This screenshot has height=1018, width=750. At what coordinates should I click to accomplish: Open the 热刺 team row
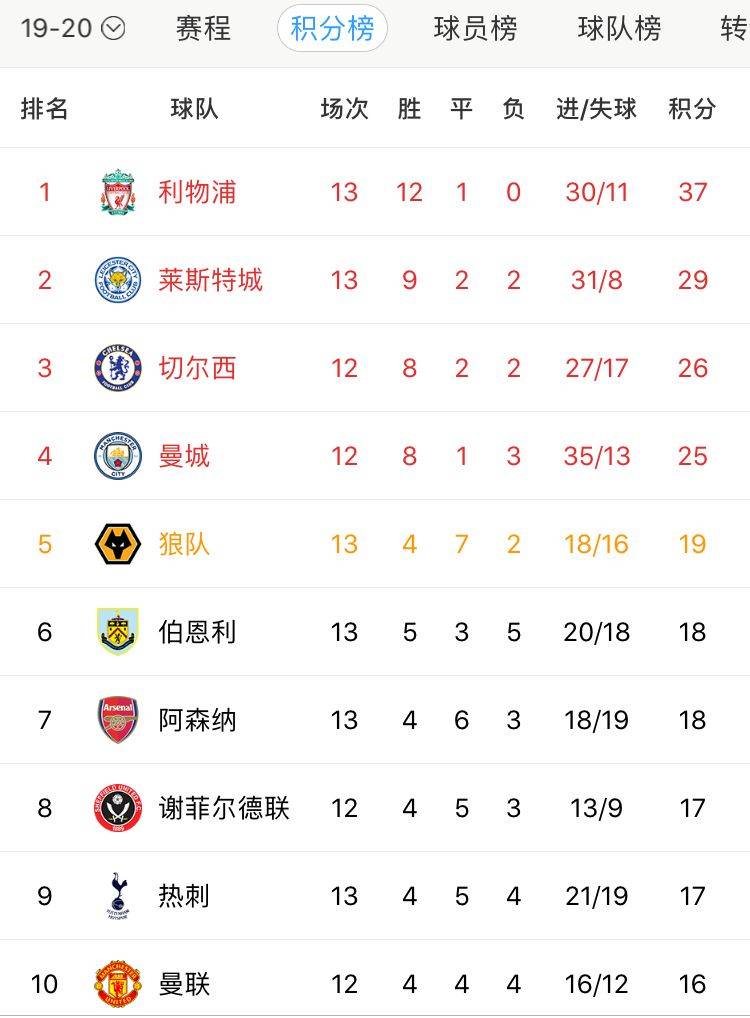[184, 896]
